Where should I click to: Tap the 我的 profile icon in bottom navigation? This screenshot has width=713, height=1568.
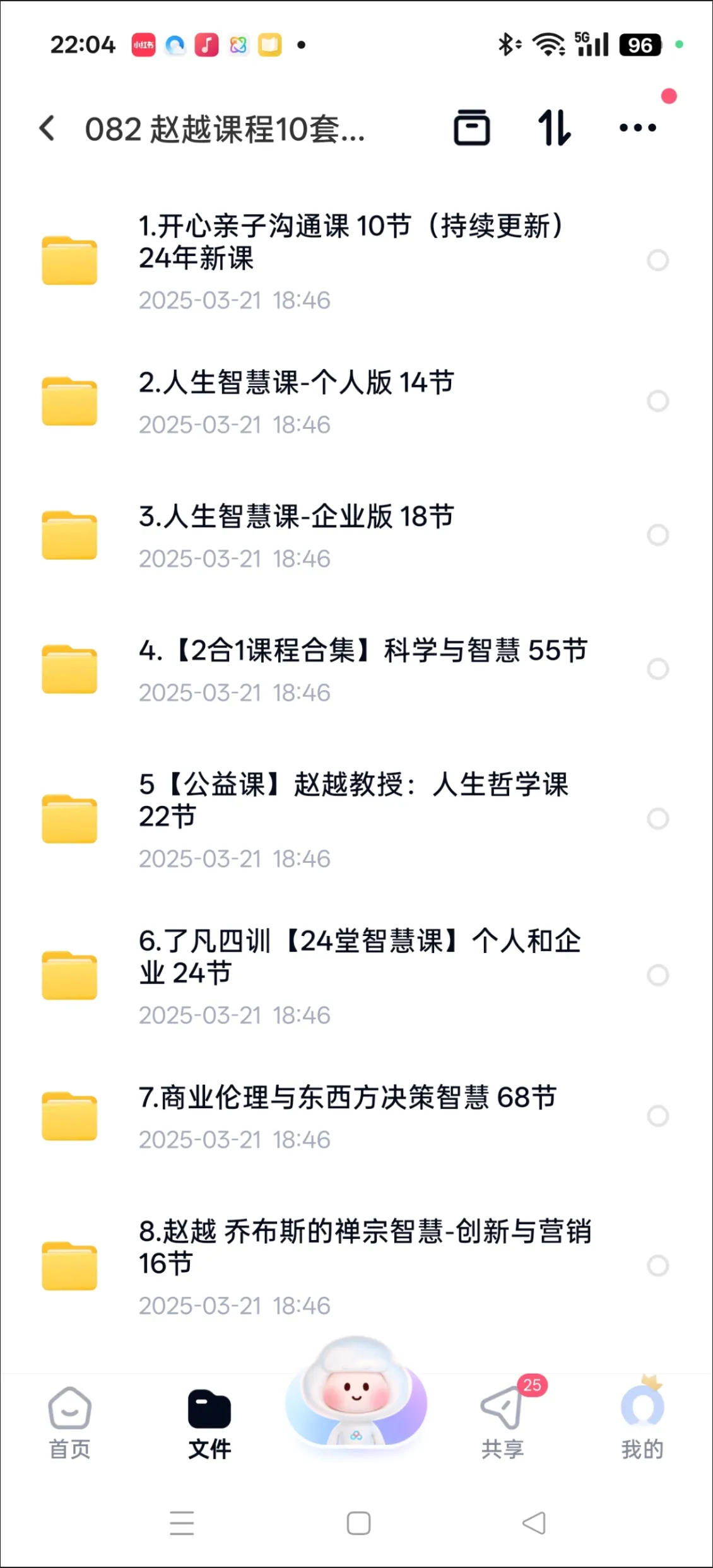click(643, 1413)
